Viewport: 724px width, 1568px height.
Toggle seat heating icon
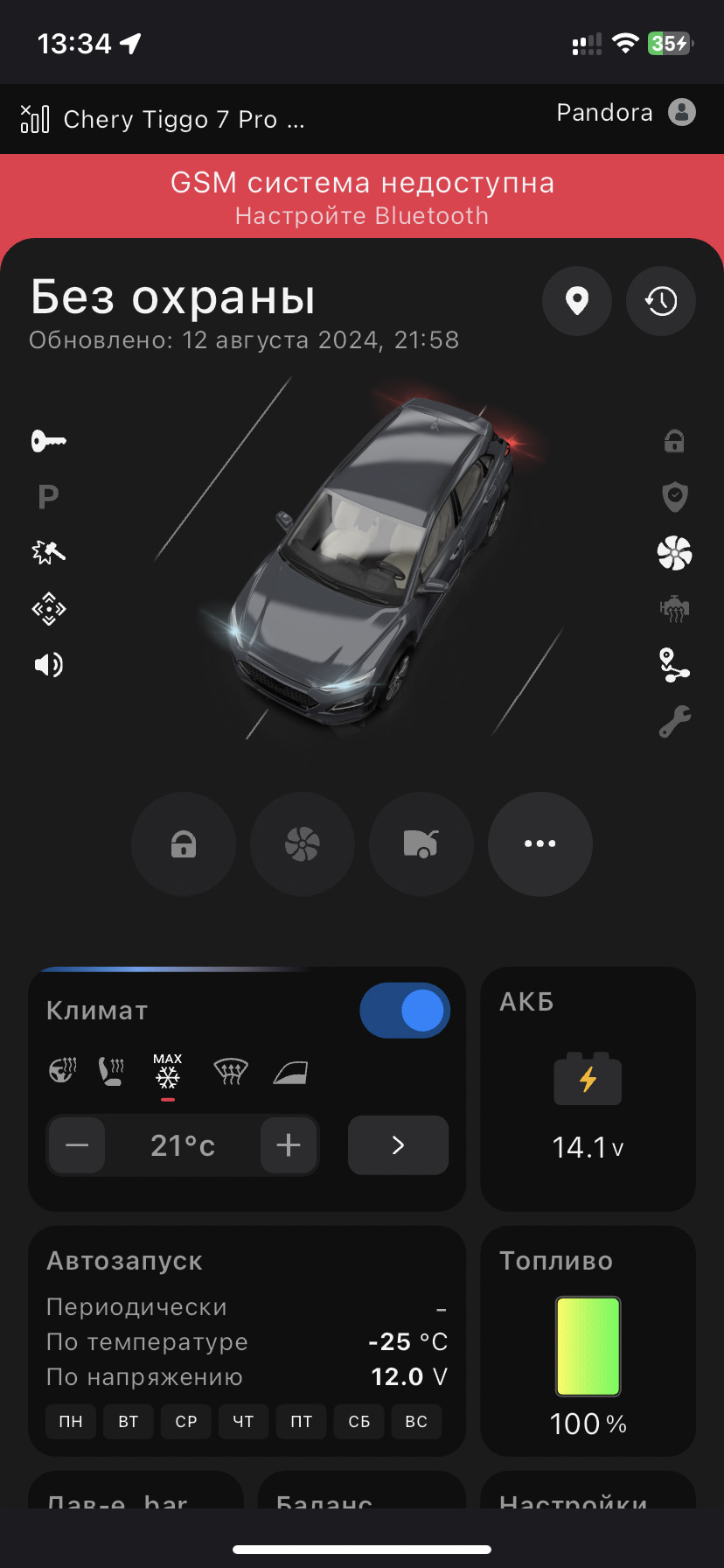[x=111, y=1071]
